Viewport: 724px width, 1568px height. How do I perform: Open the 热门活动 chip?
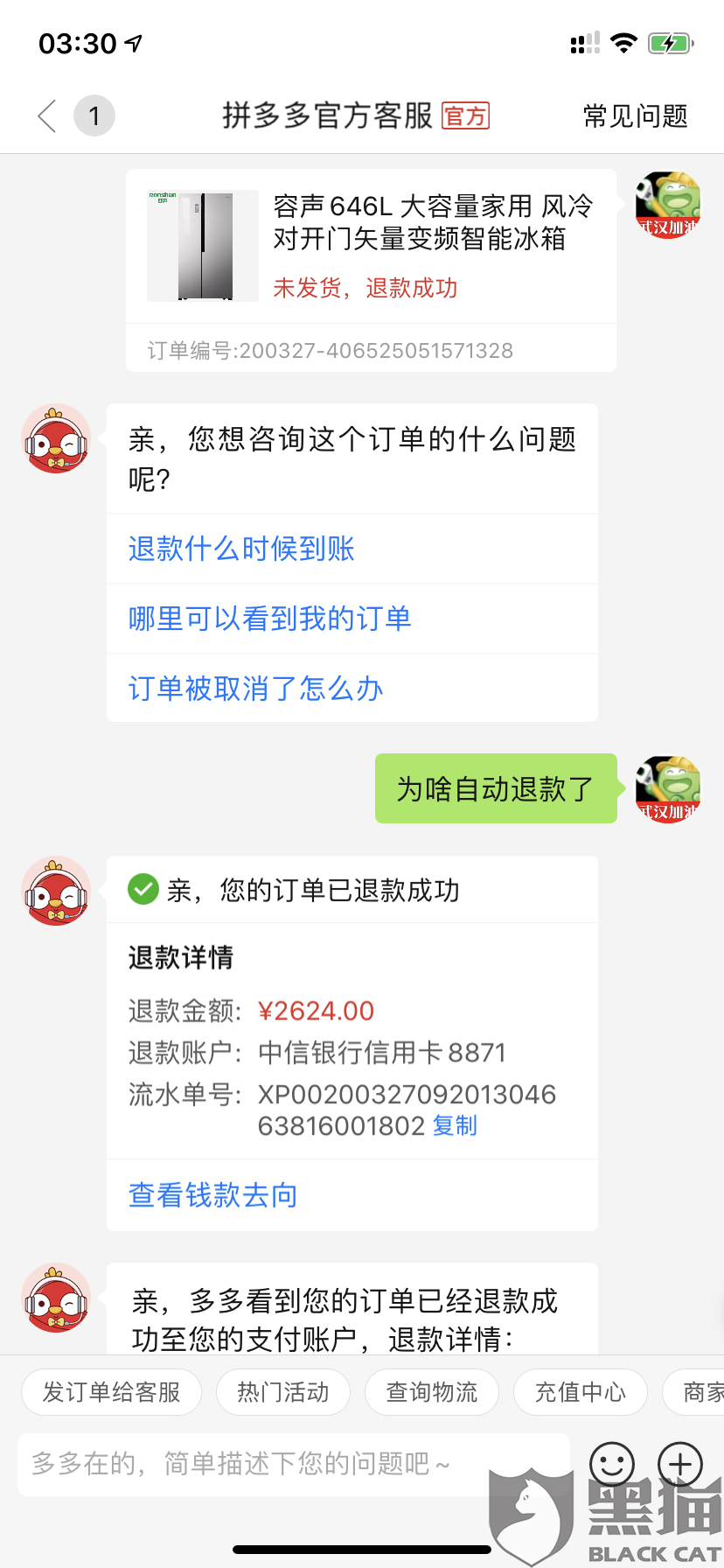coord(283,1391)
